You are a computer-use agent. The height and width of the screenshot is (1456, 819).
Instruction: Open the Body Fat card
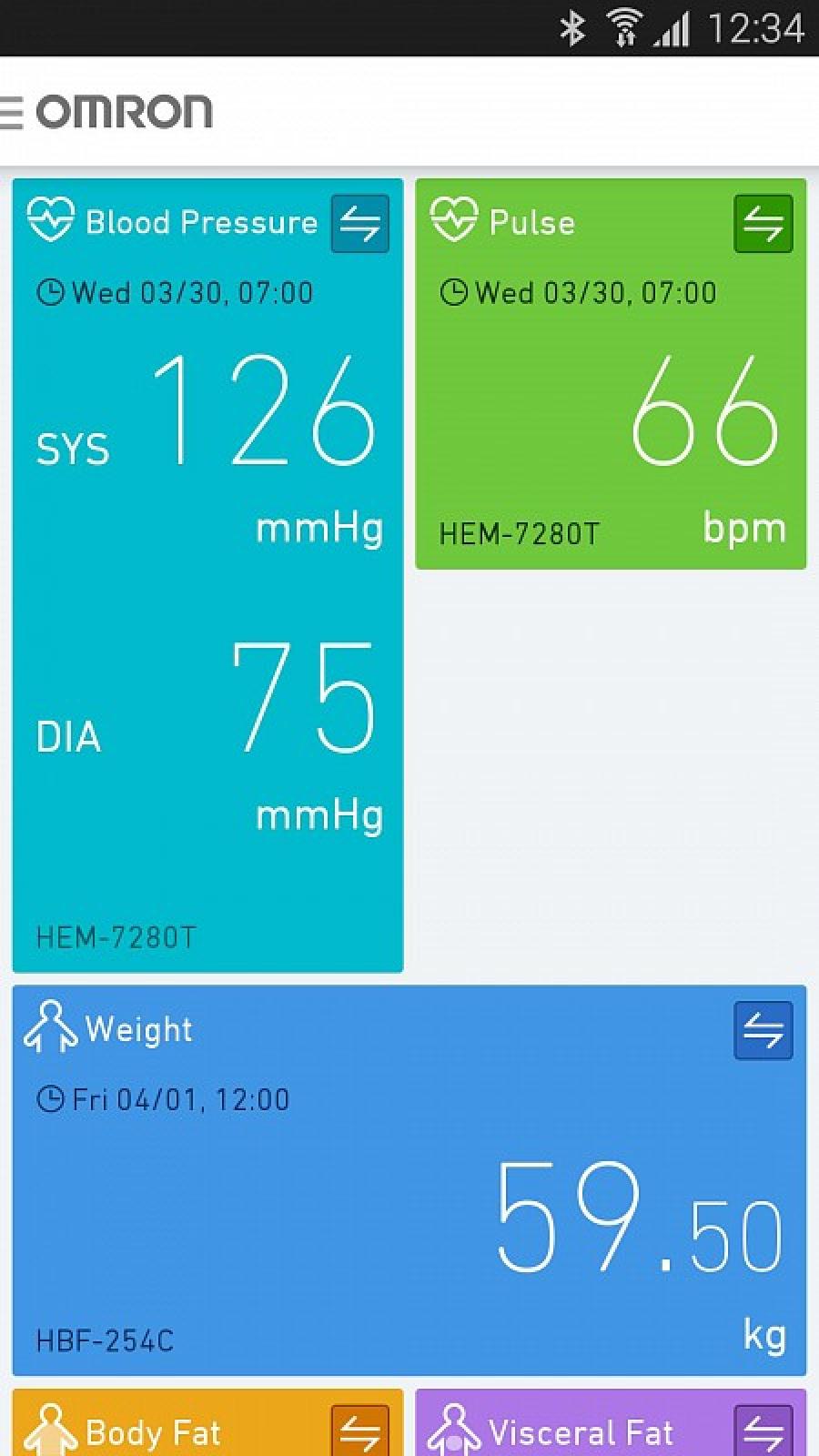click(207, 1422)
